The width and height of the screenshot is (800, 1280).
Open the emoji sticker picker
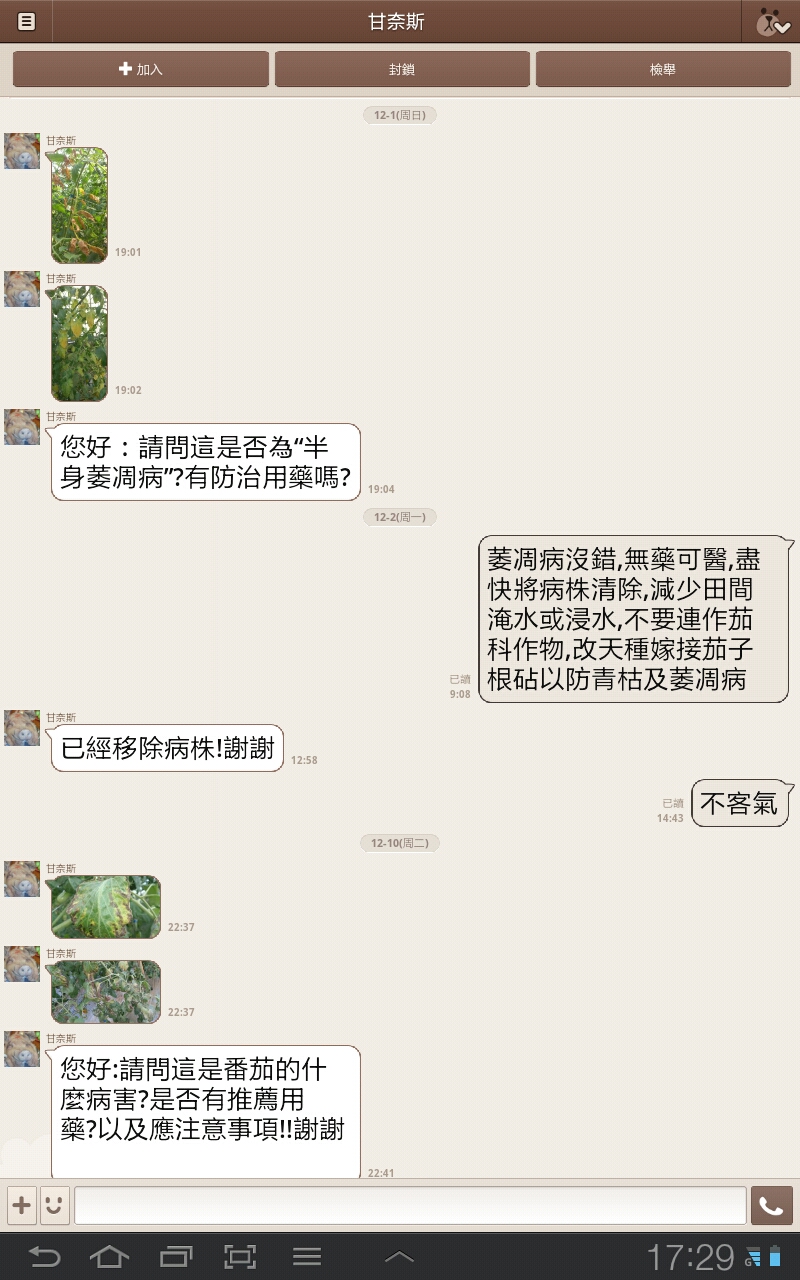(54, 1205)
